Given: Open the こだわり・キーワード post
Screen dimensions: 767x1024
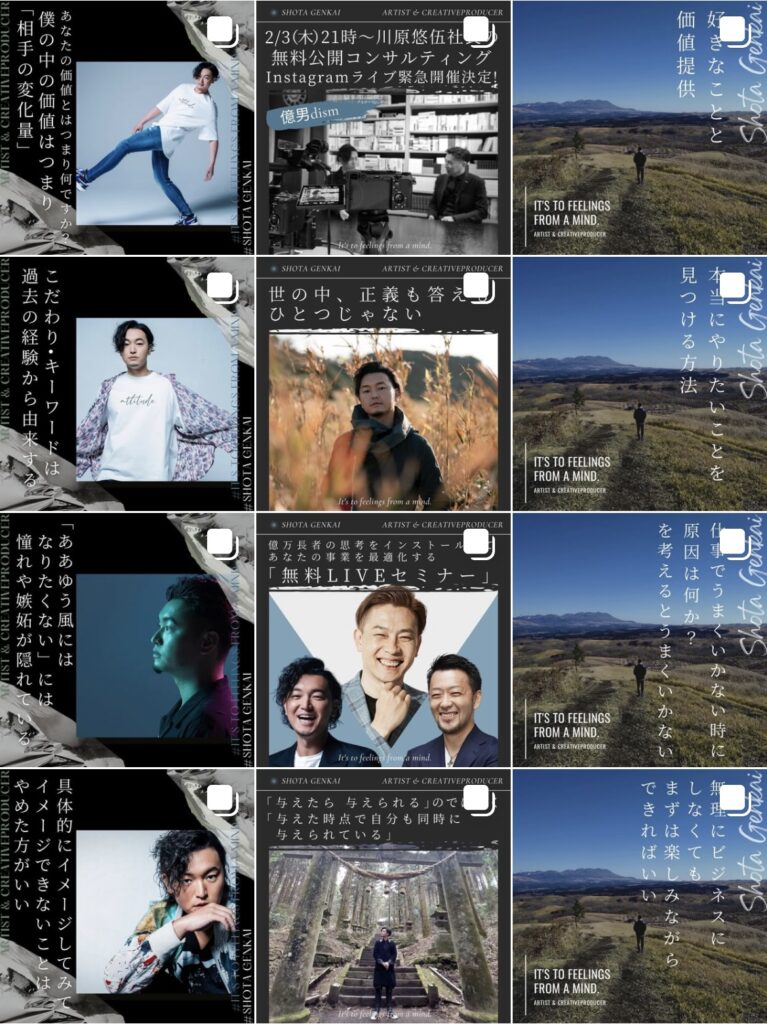Looking at the screenshot, I should (127, 384).
